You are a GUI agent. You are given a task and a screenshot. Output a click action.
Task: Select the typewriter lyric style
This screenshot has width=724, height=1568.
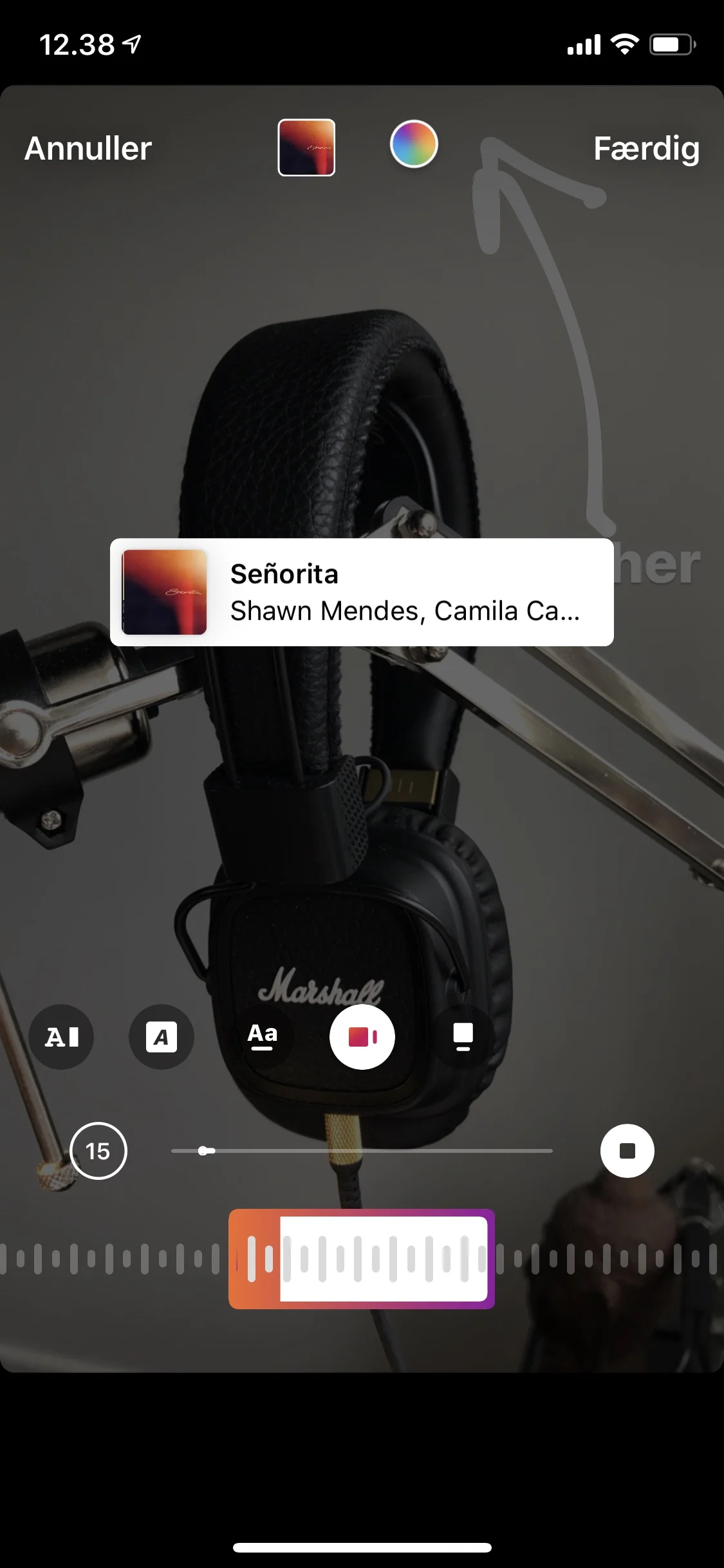[x=62, y=1037]
